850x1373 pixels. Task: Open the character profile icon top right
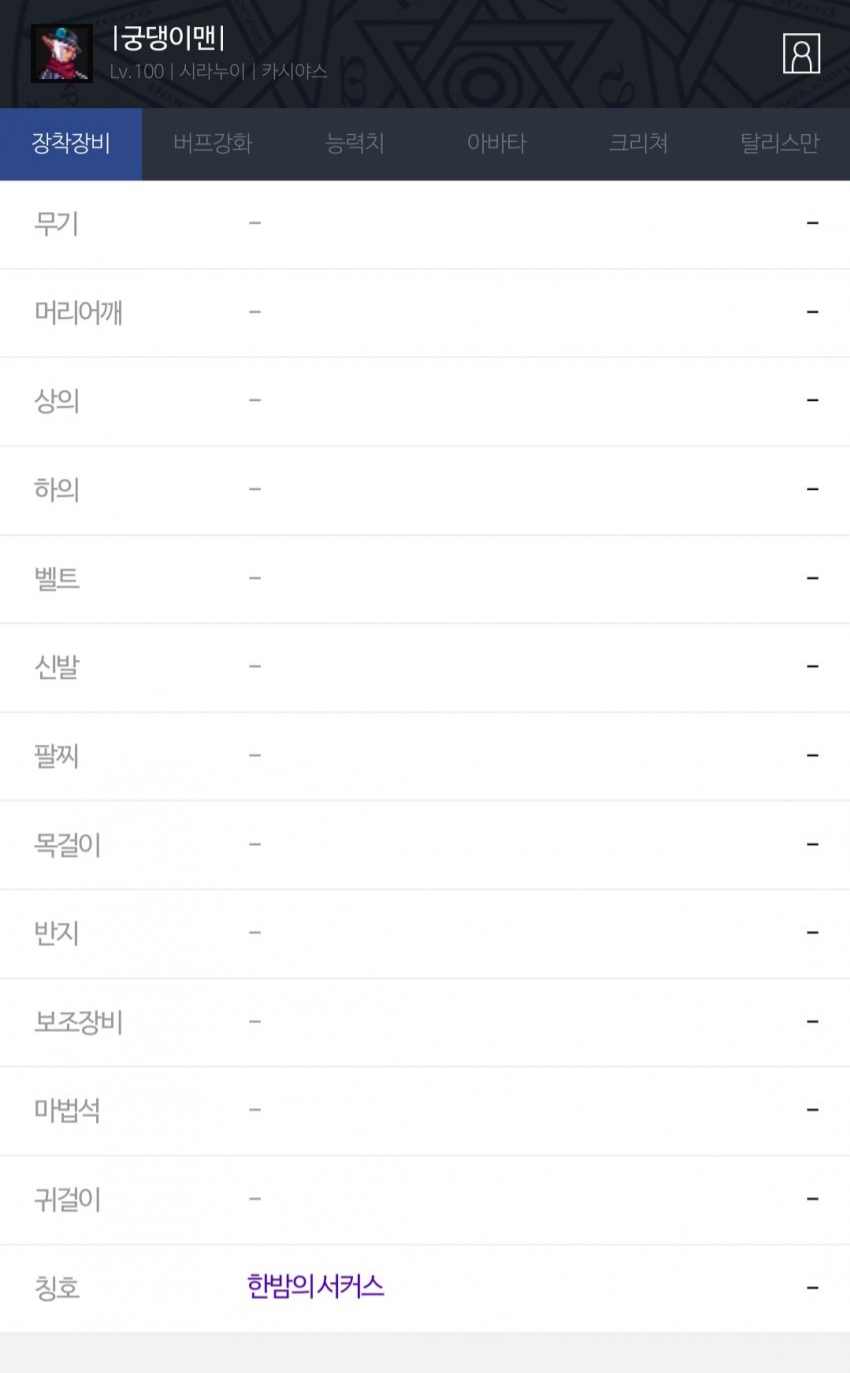(799, 54)
